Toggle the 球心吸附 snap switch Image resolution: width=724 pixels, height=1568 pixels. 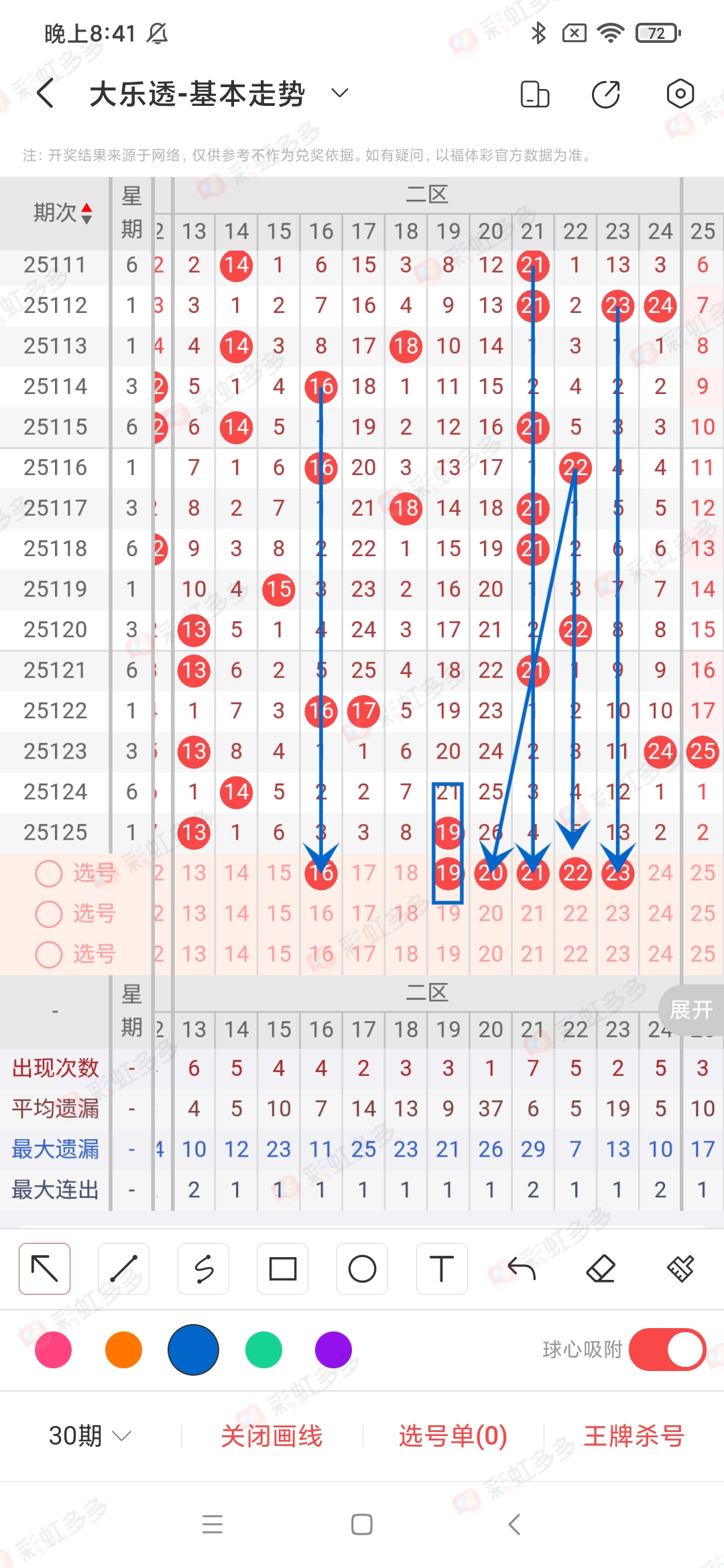tap(667, 1349)
